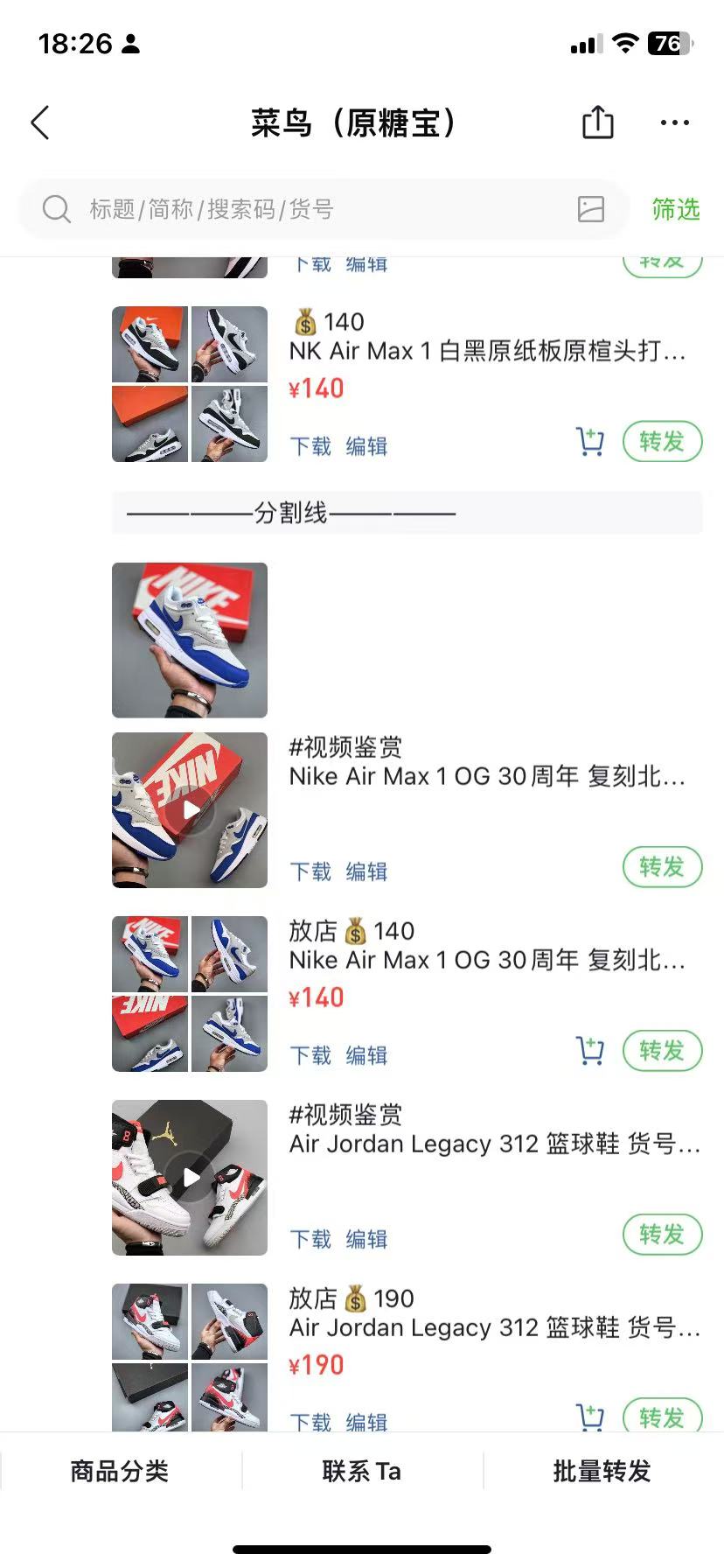Play the Air Jordan Legacy 312 video
Viewport: 724px width, 1568px height.
point(190,1178)
